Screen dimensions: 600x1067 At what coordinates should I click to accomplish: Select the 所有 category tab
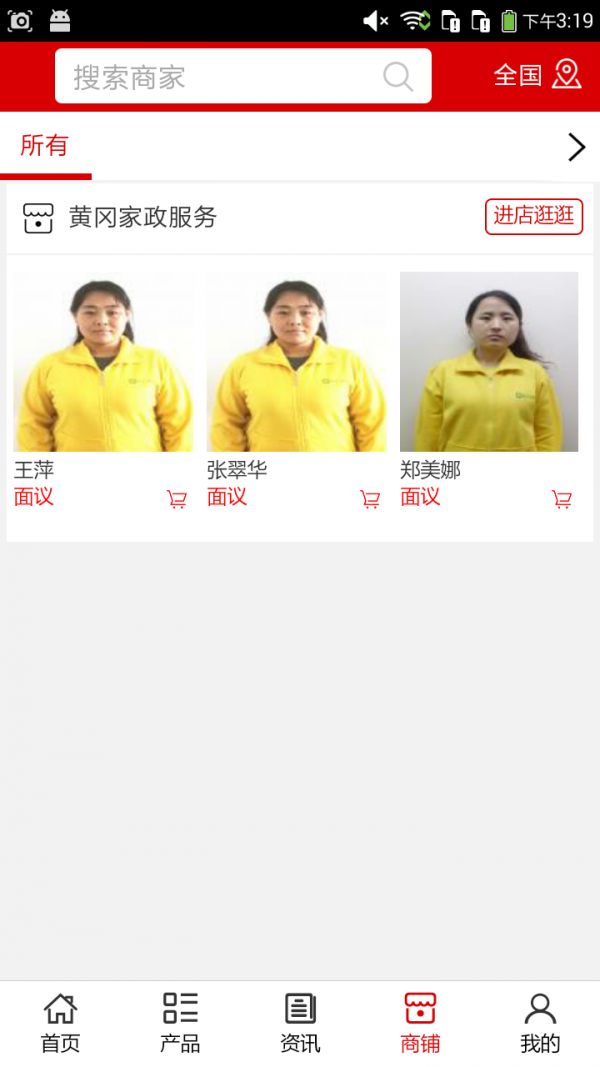tap(45, 146)
